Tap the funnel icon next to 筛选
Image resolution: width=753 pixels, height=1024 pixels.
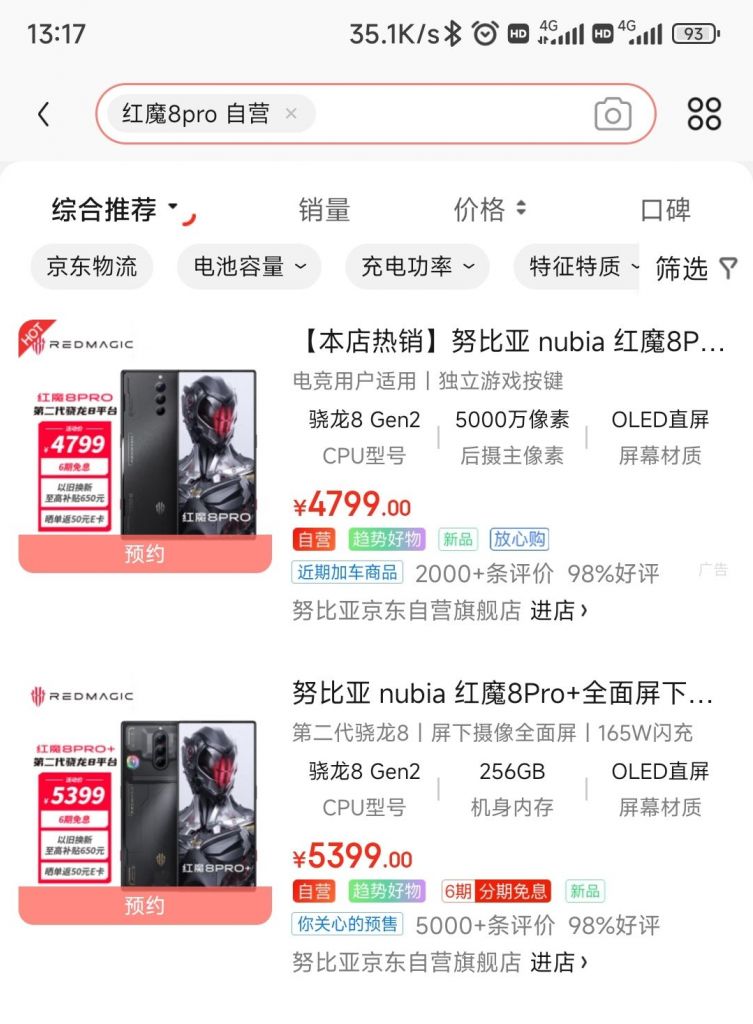coord(729,268)
